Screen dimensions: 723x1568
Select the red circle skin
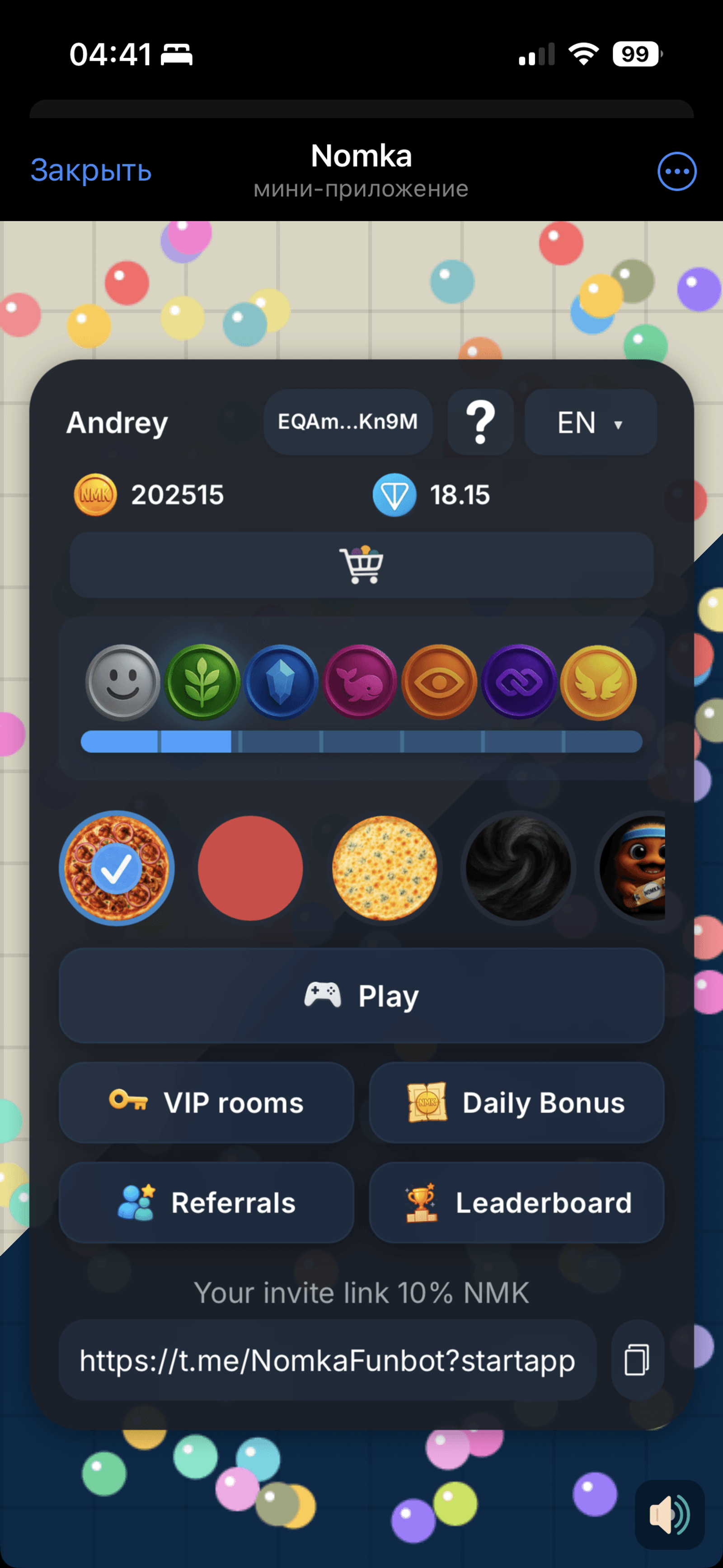[251, 869]
